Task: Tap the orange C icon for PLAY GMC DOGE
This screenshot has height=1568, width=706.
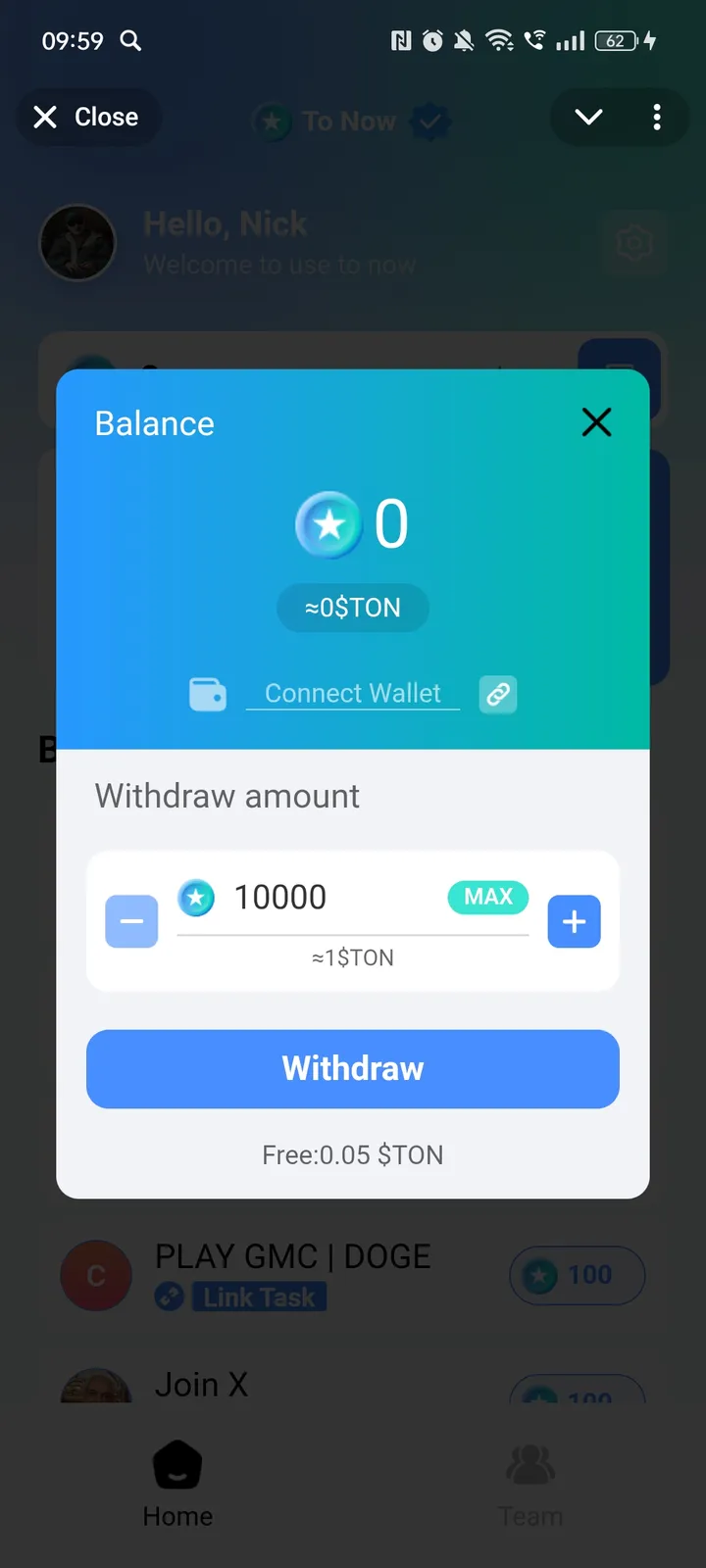Action: 95,1275
